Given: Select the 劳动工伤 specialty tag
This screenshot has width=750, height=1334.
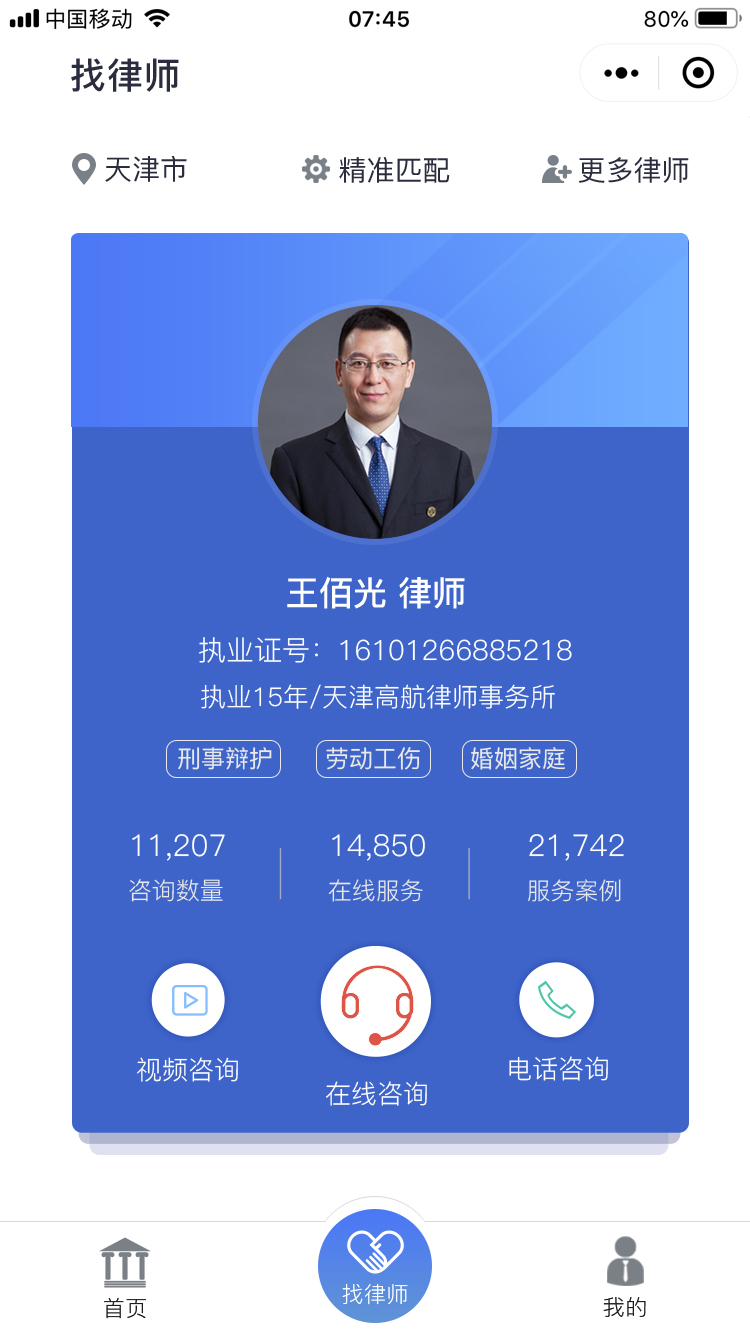Looking at the screenshot, I should [373, 759].
